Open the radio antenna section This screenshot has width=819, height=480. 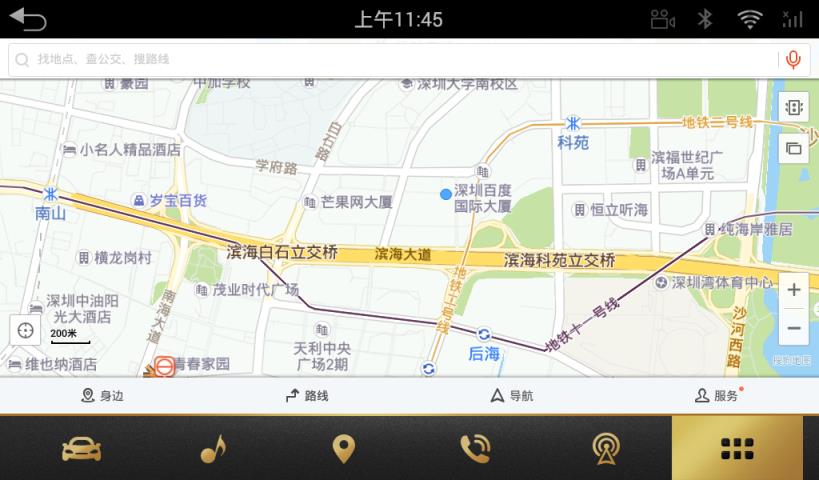(606, 449)
